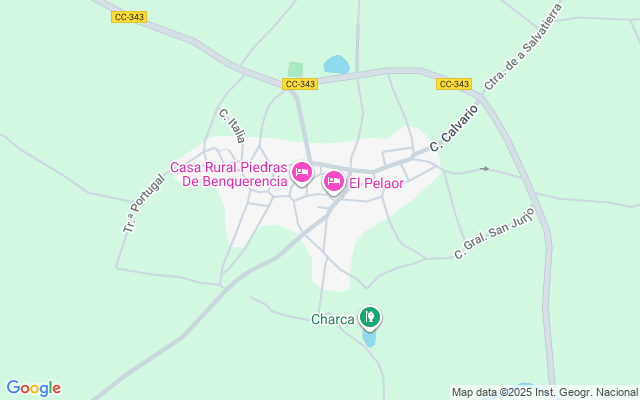Select the El Pelaor lodging marker
The height and width of the screenshot is (400, 640).
[334, 182]
